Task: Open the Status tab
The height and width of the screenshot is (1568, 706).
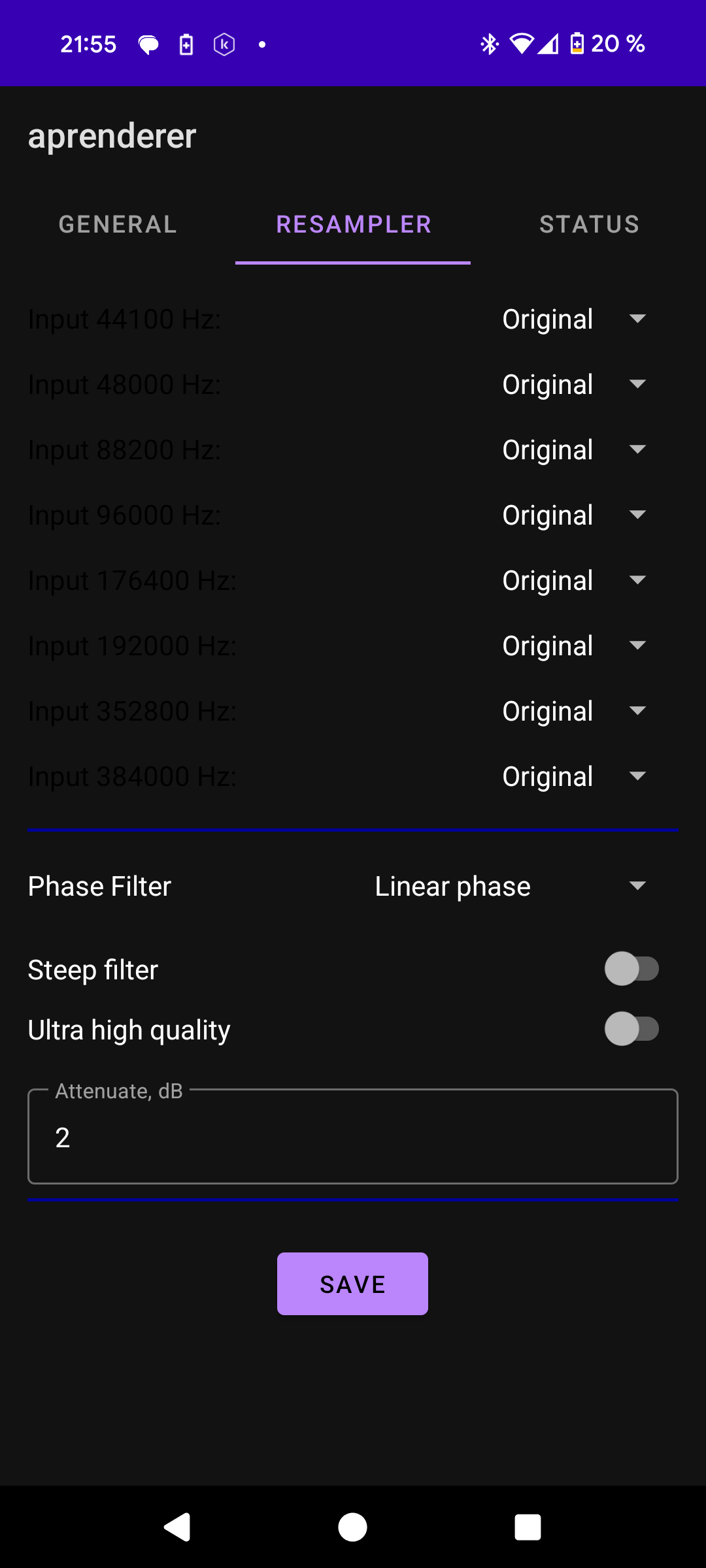Action: coord(588,224)
